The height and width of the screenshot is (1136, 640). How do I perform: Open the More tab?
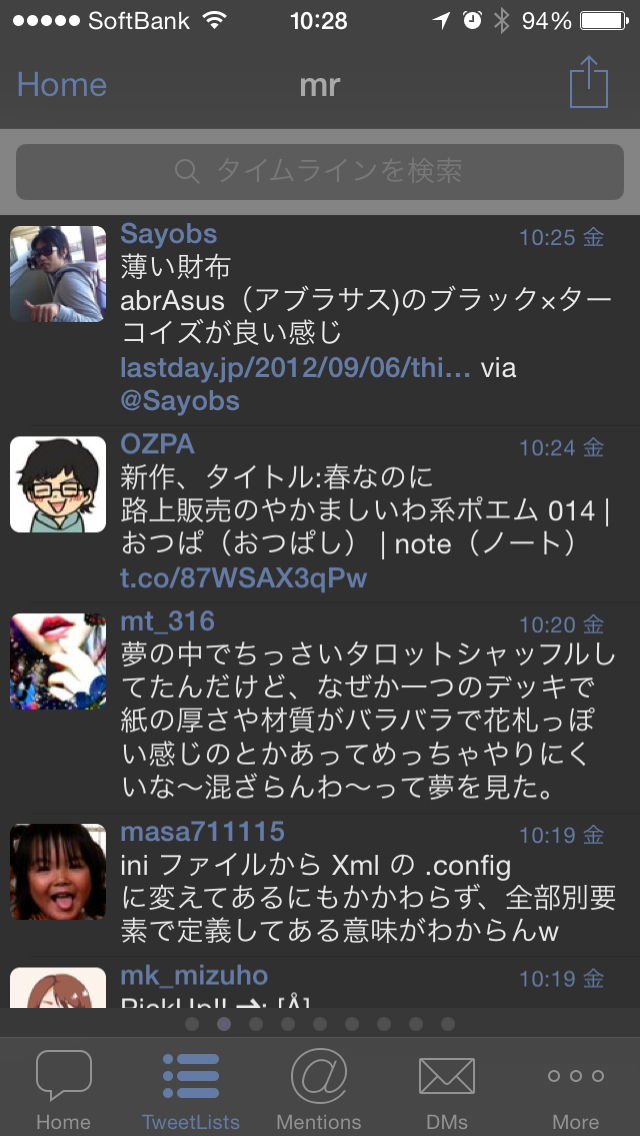click(575, 1089)
